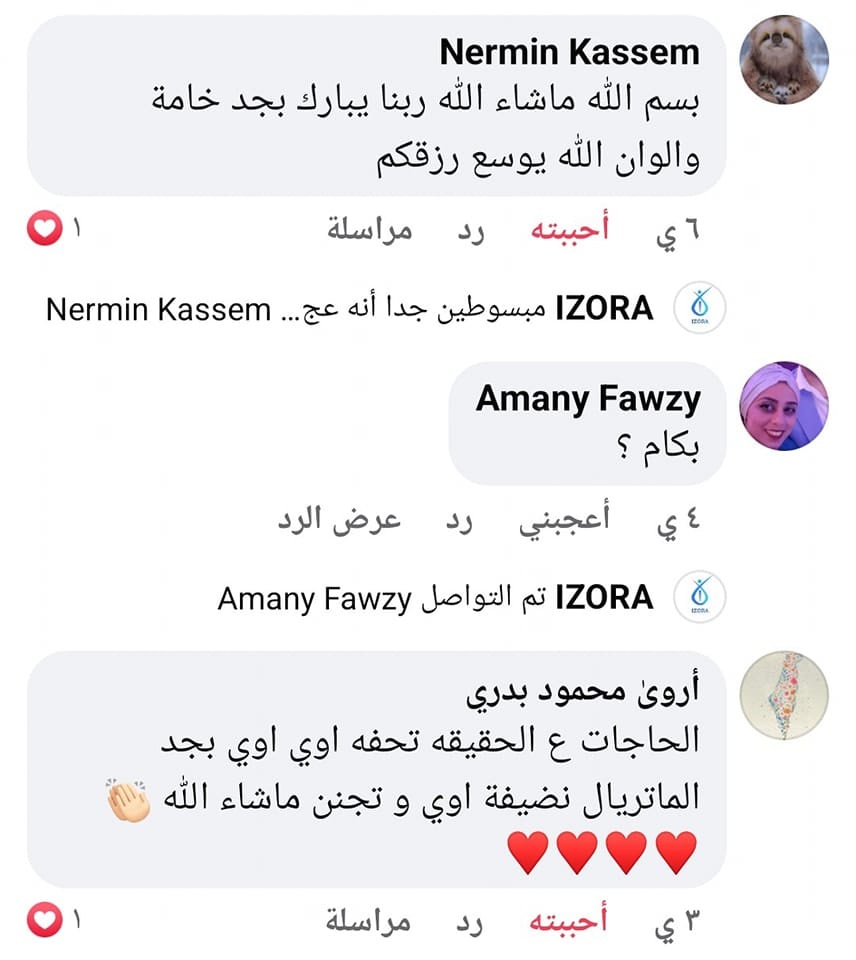Image resolution: width=856 pixels, height=960 pixels.
Task: Reply (رد) to أروى محمود بدري's comment
Action: (470, 921)
